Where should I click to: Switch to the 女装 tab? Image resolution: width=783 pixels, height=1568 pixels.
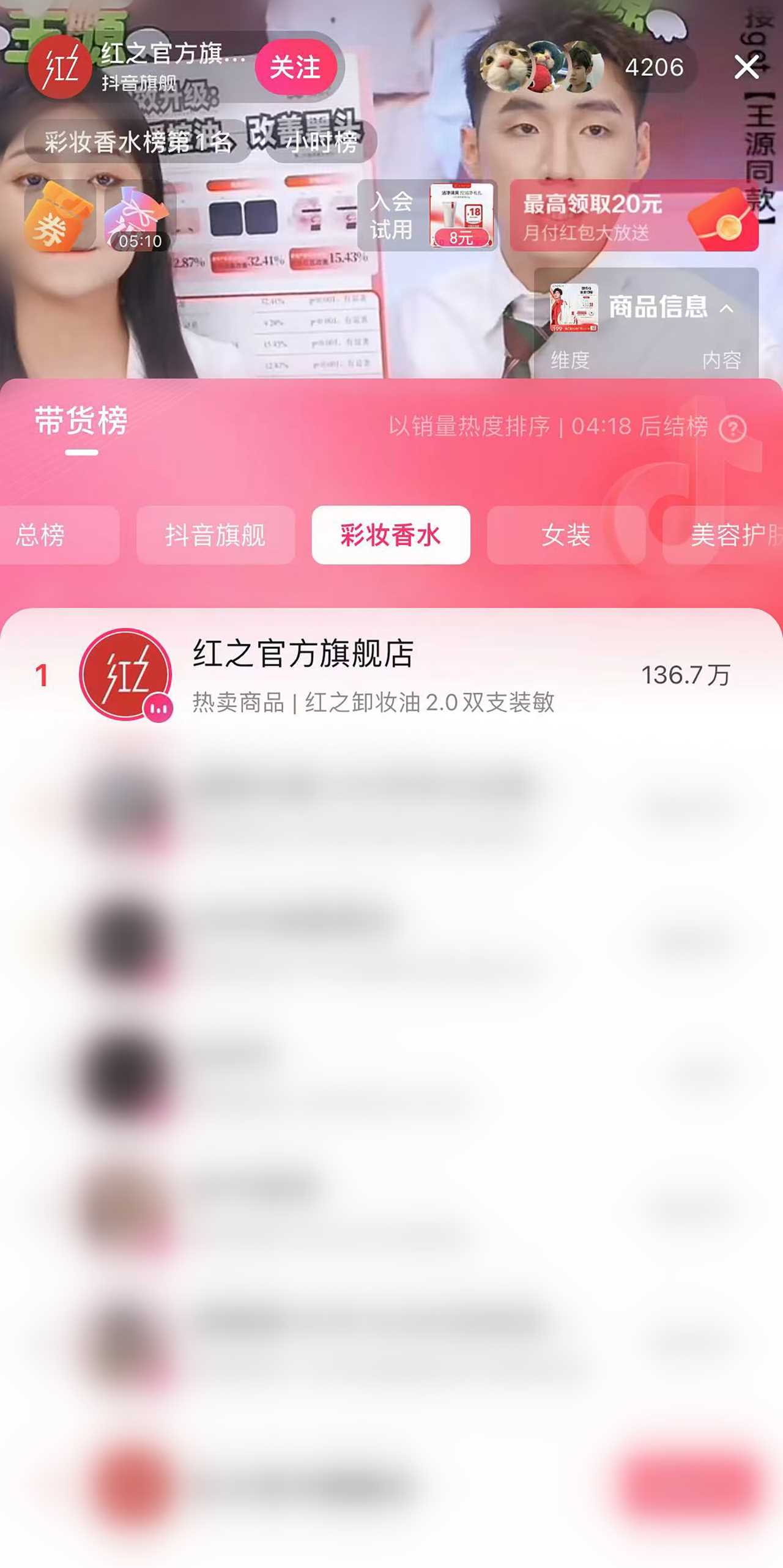tap(566, 535)
